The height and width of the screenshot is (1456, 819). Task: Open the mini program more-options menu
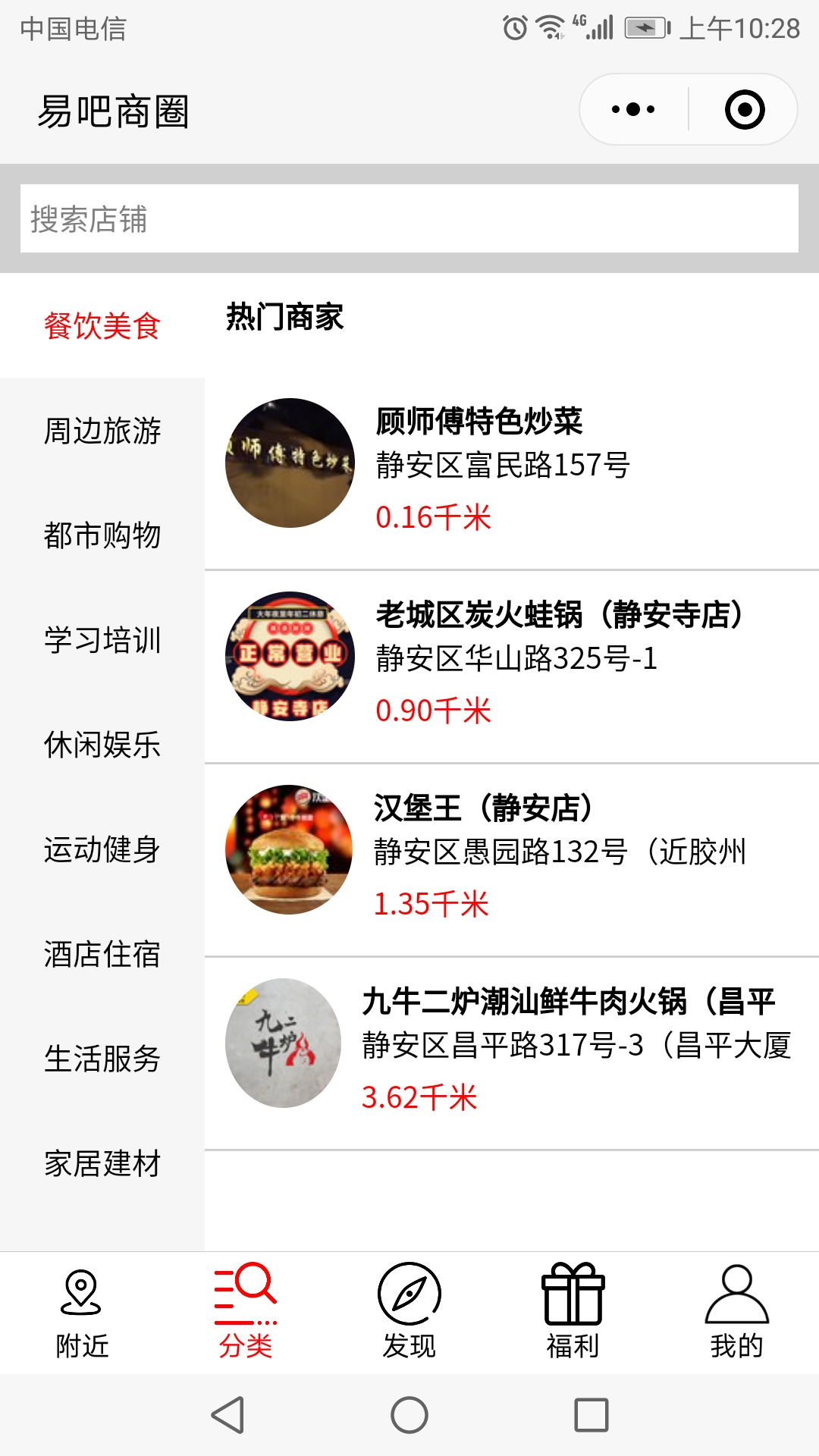tap(633, 110)
